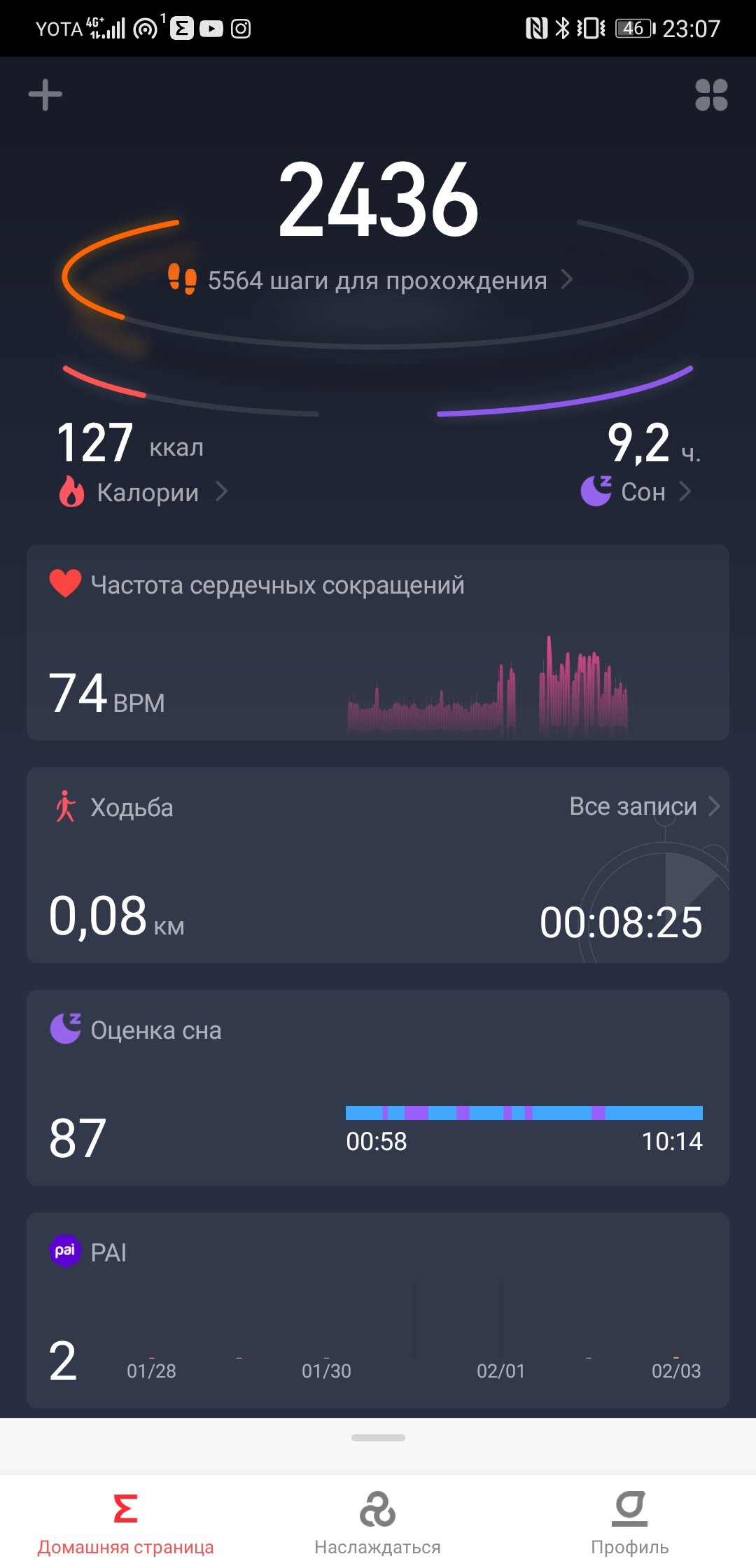756x1568 pixels.
Task: Open the steps remaining details
Action: pyautogui.click(x=370, y=280)
